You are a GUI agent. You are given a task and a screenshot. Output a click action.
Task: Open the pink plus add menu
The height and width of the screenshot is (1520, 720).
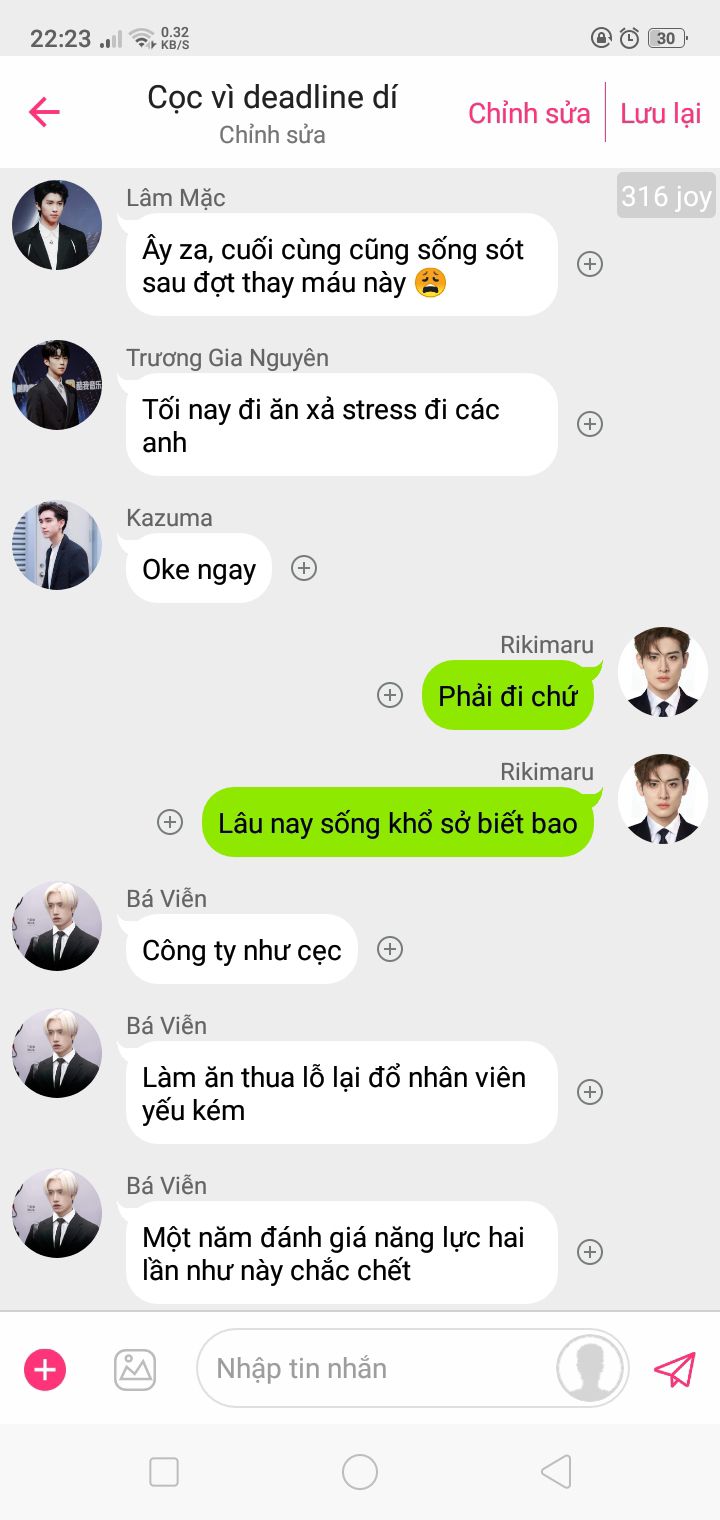point(45,1369)
